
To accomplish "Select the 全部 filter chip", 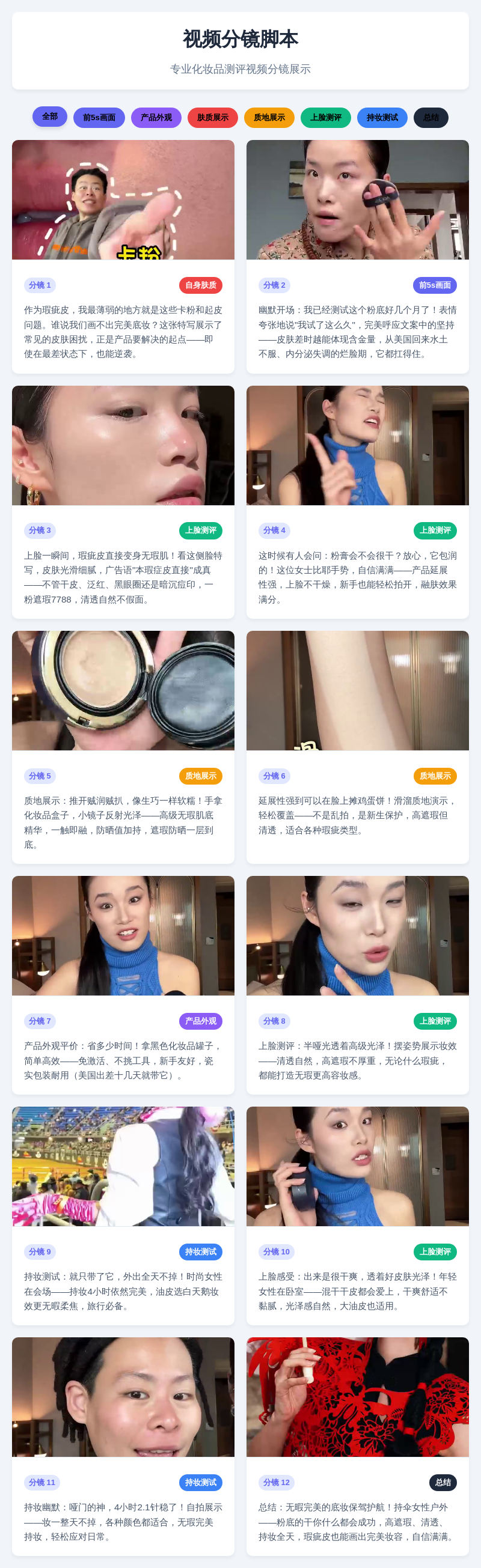I will click(x=50, y=117).
